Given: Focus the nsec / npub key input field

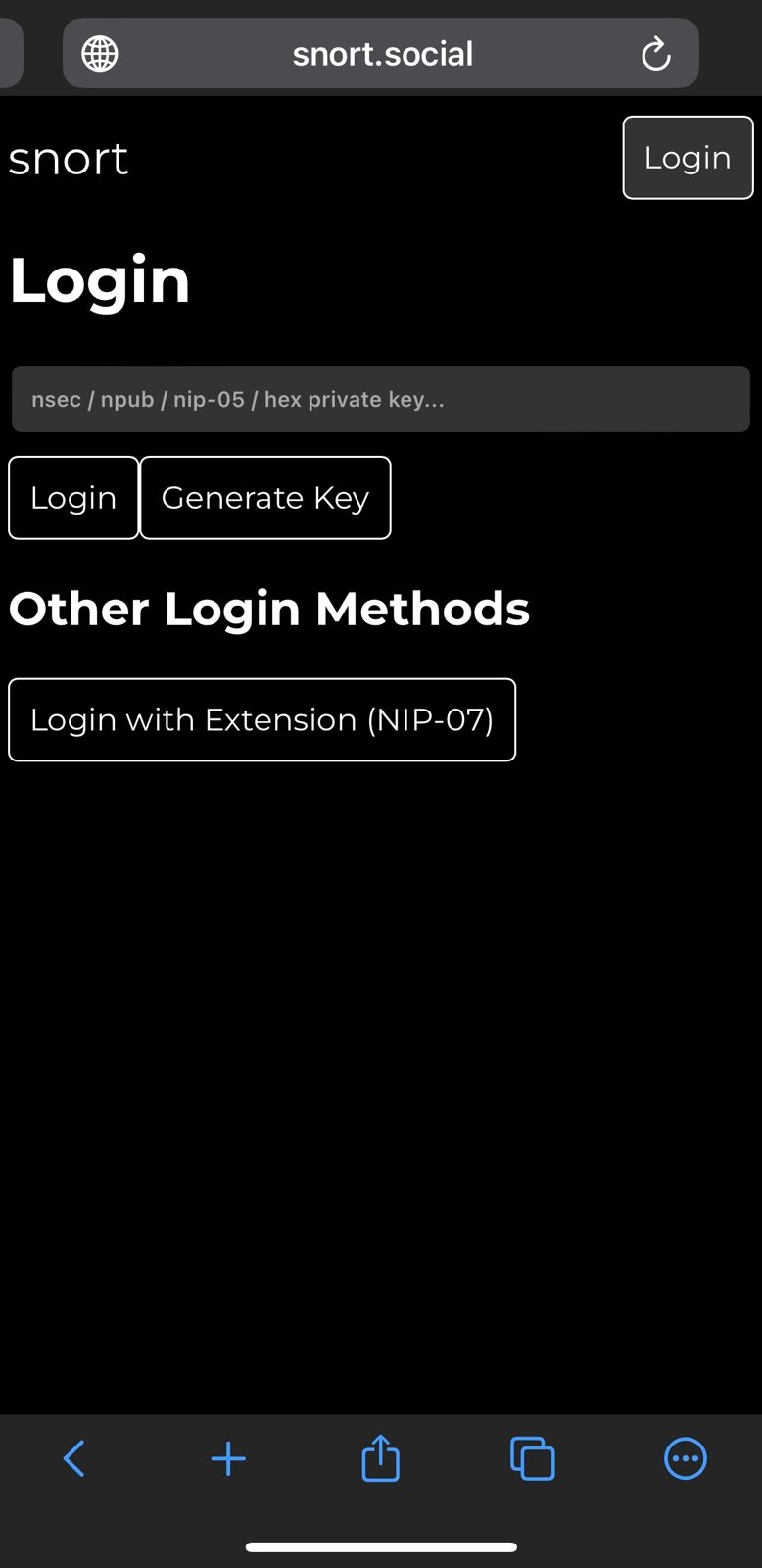Looking at the screenshot, I should pos(381,399).
